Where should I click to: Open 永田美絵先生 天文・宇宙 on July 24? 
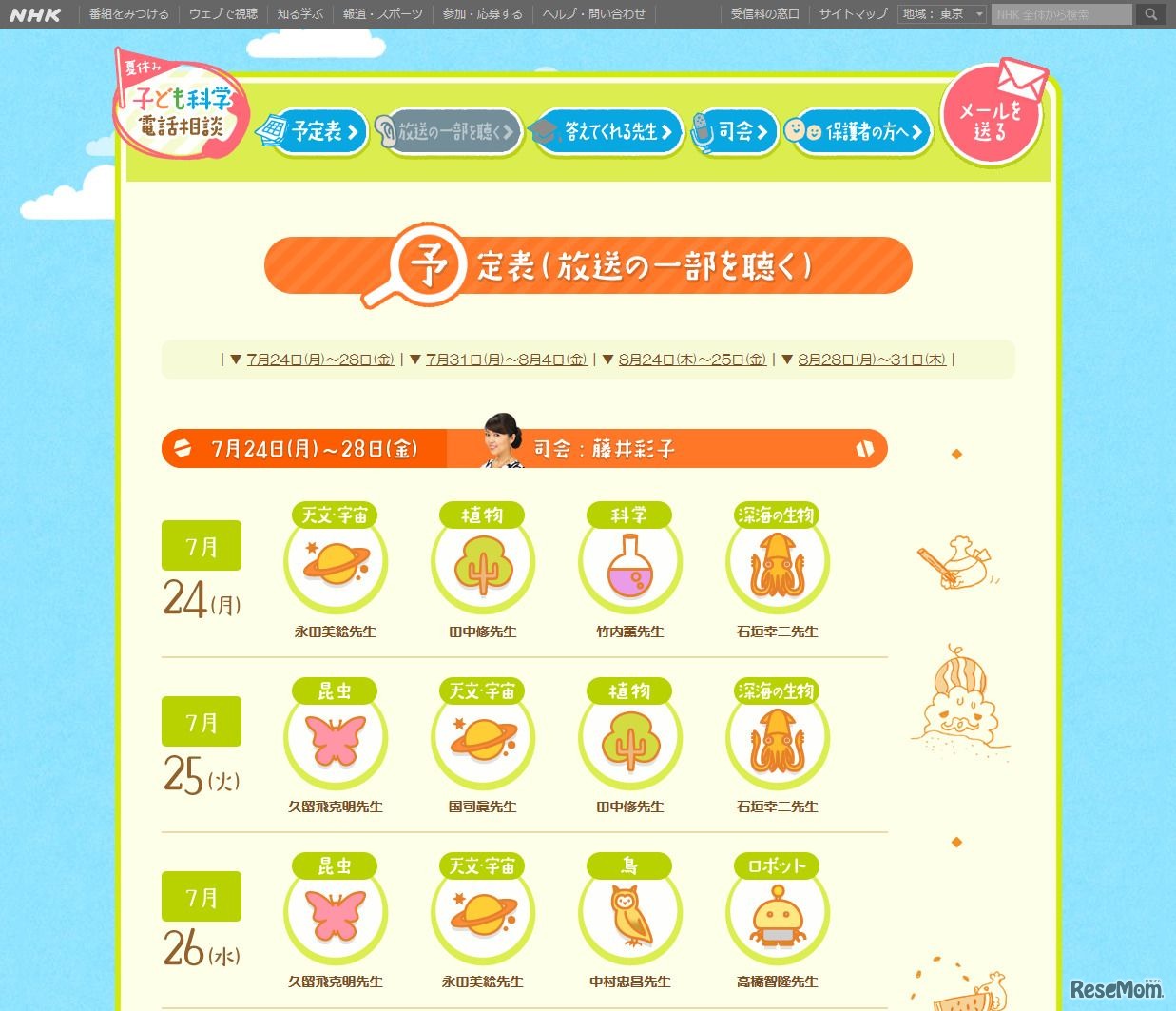point(335,566)
